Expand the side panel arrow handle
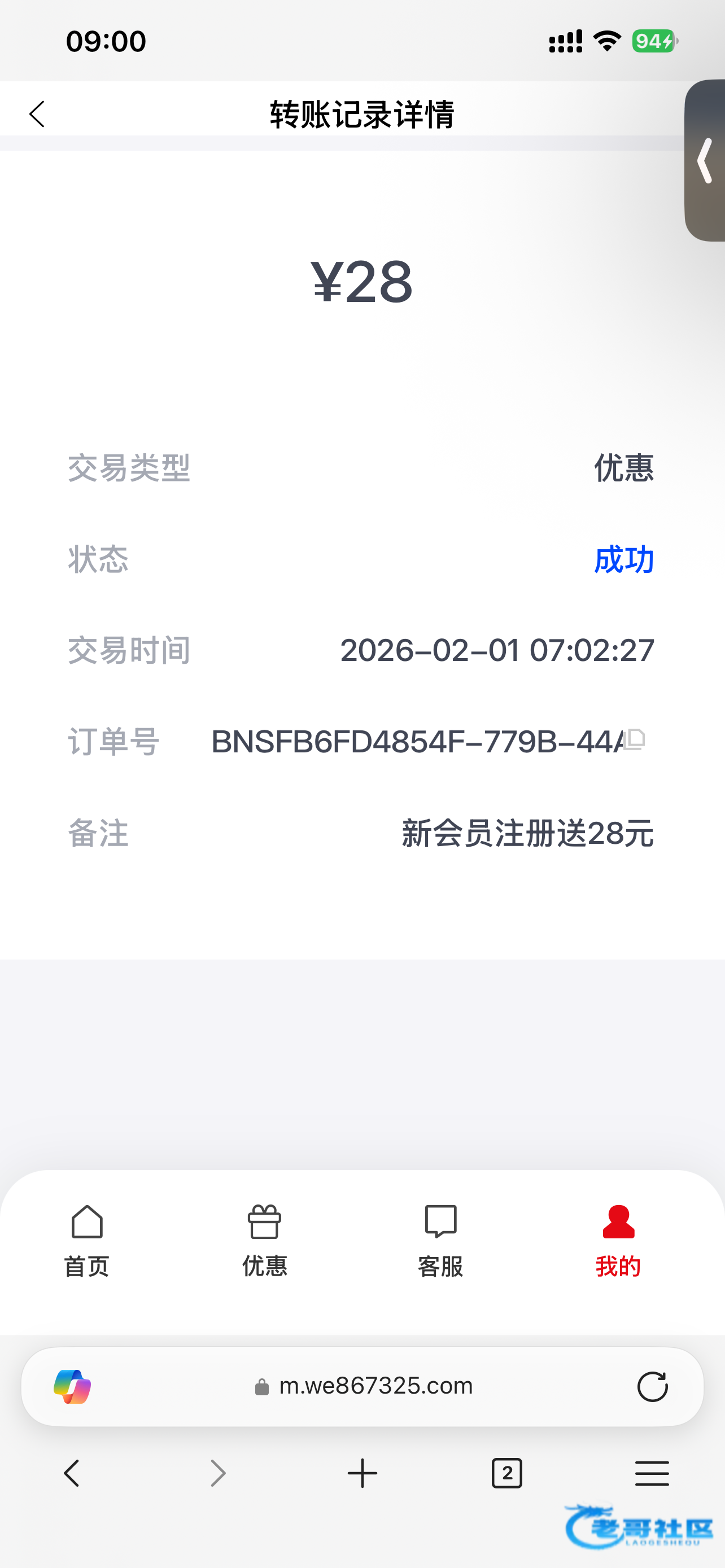This screenshot has width=725, height=1568. click(x=705, y=161)
